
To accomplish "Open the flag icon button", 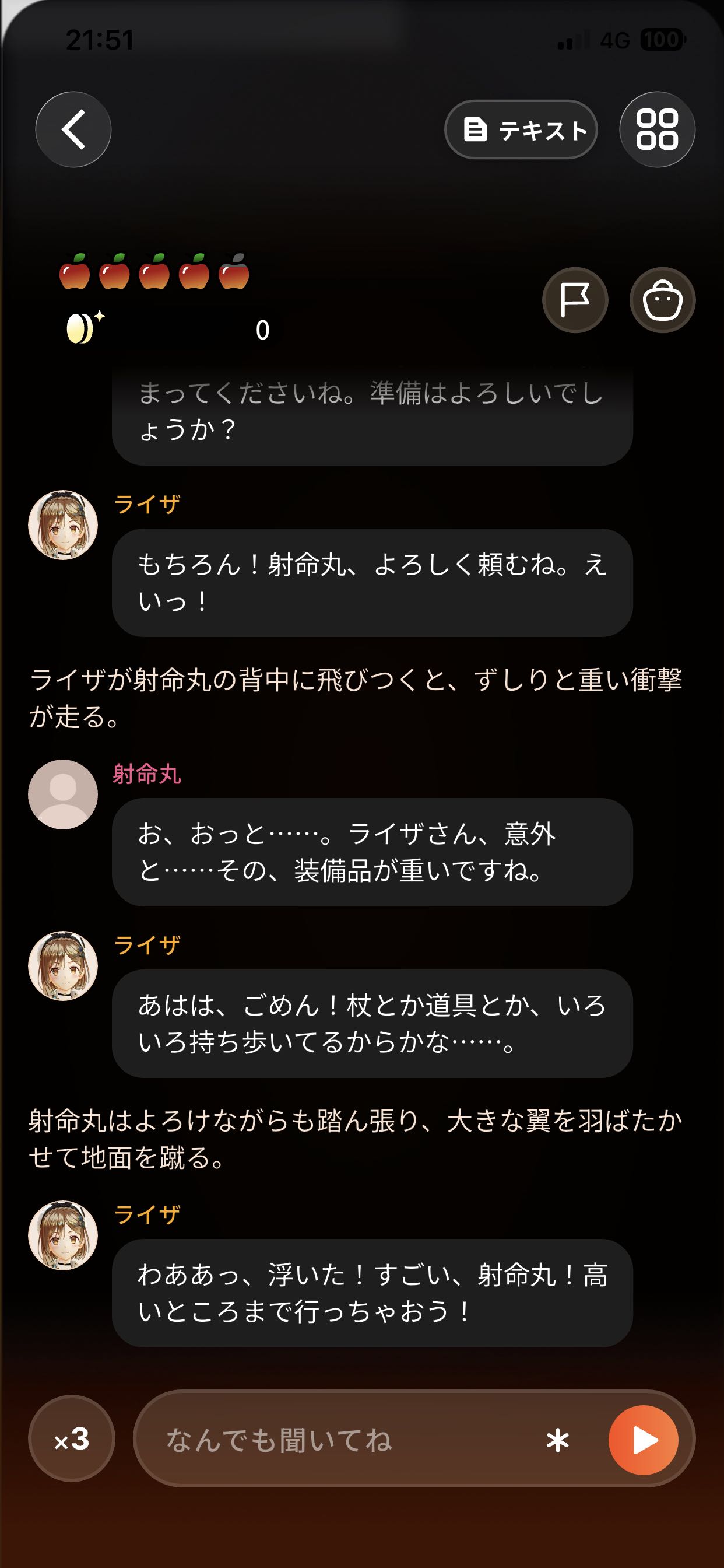I will click(575, 300).
